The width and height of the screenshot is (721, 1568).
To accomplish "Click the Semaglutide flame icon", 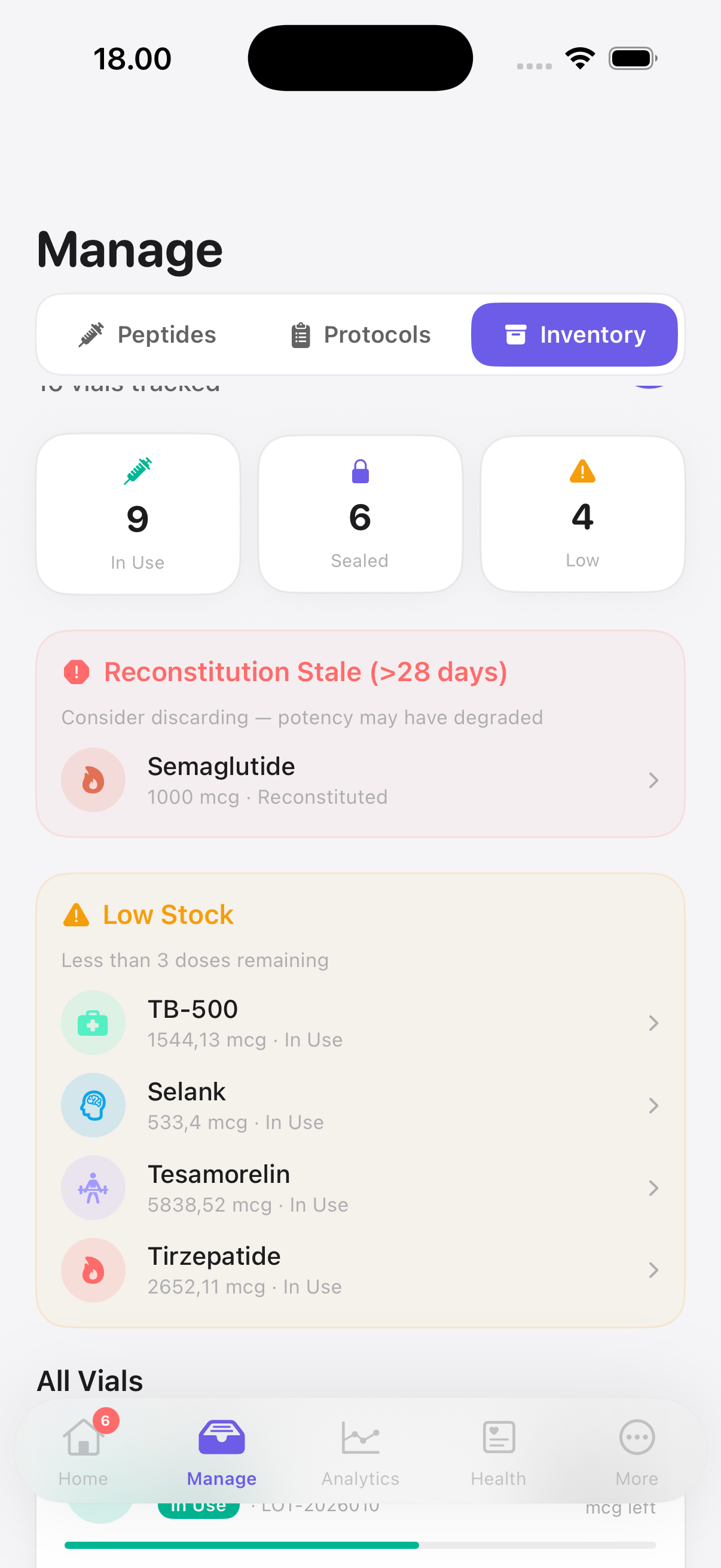I will point(93,780).
